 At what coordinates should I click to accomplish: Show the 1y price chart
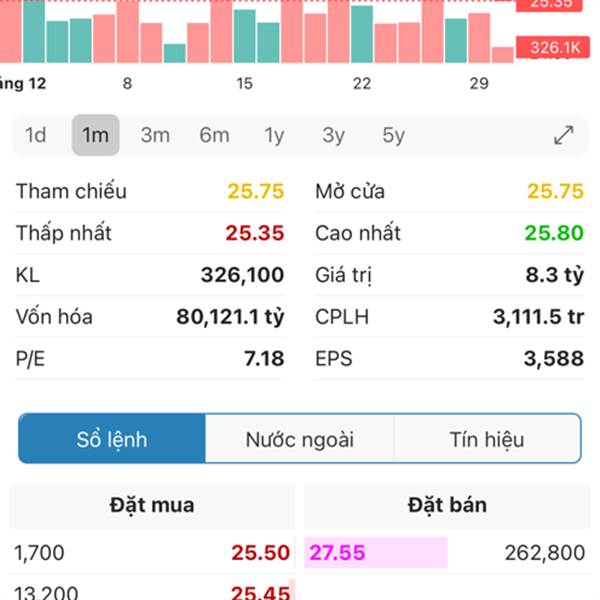[274, 135]
